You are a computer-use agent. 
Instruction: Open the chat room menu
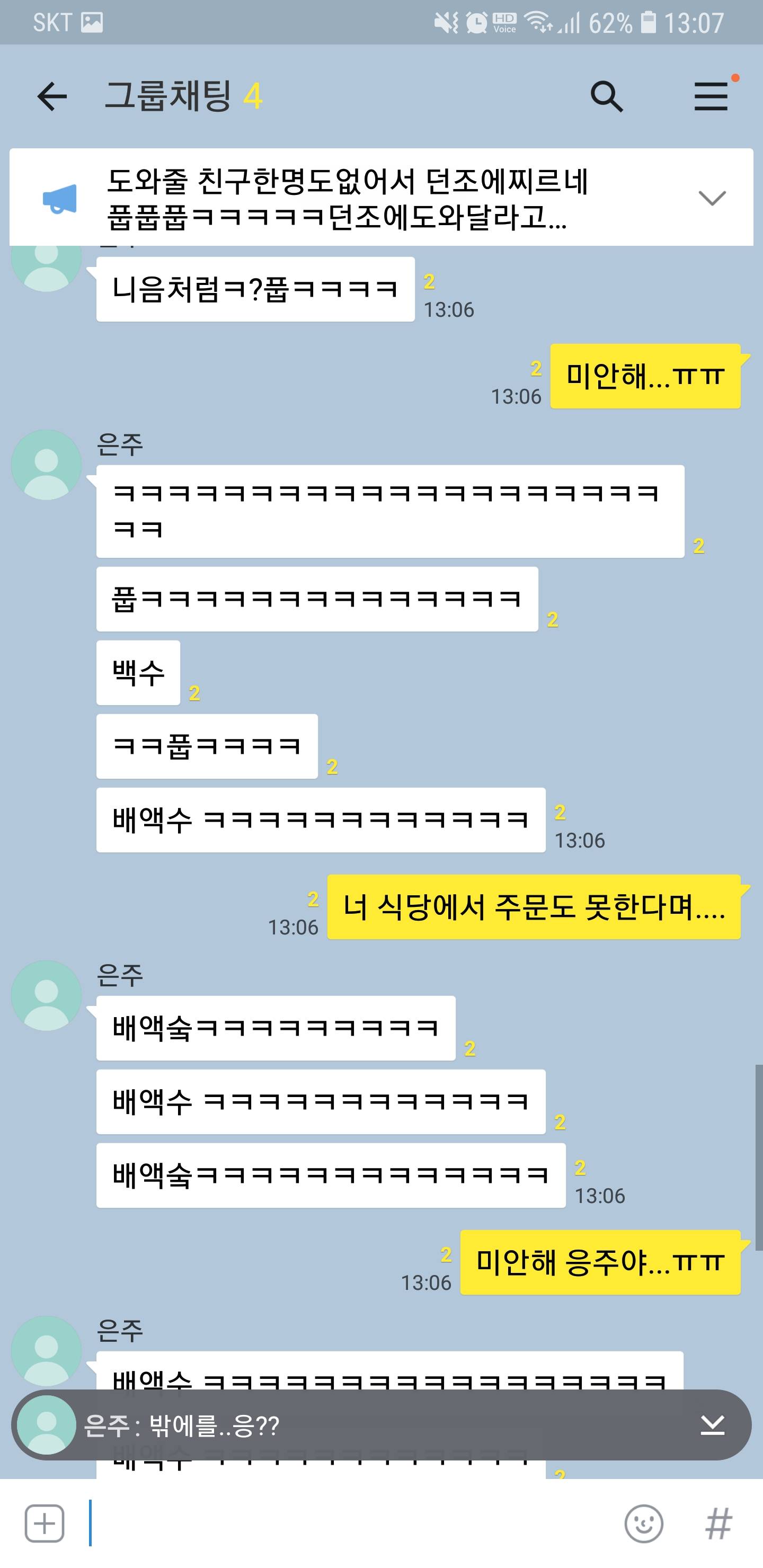711,97
